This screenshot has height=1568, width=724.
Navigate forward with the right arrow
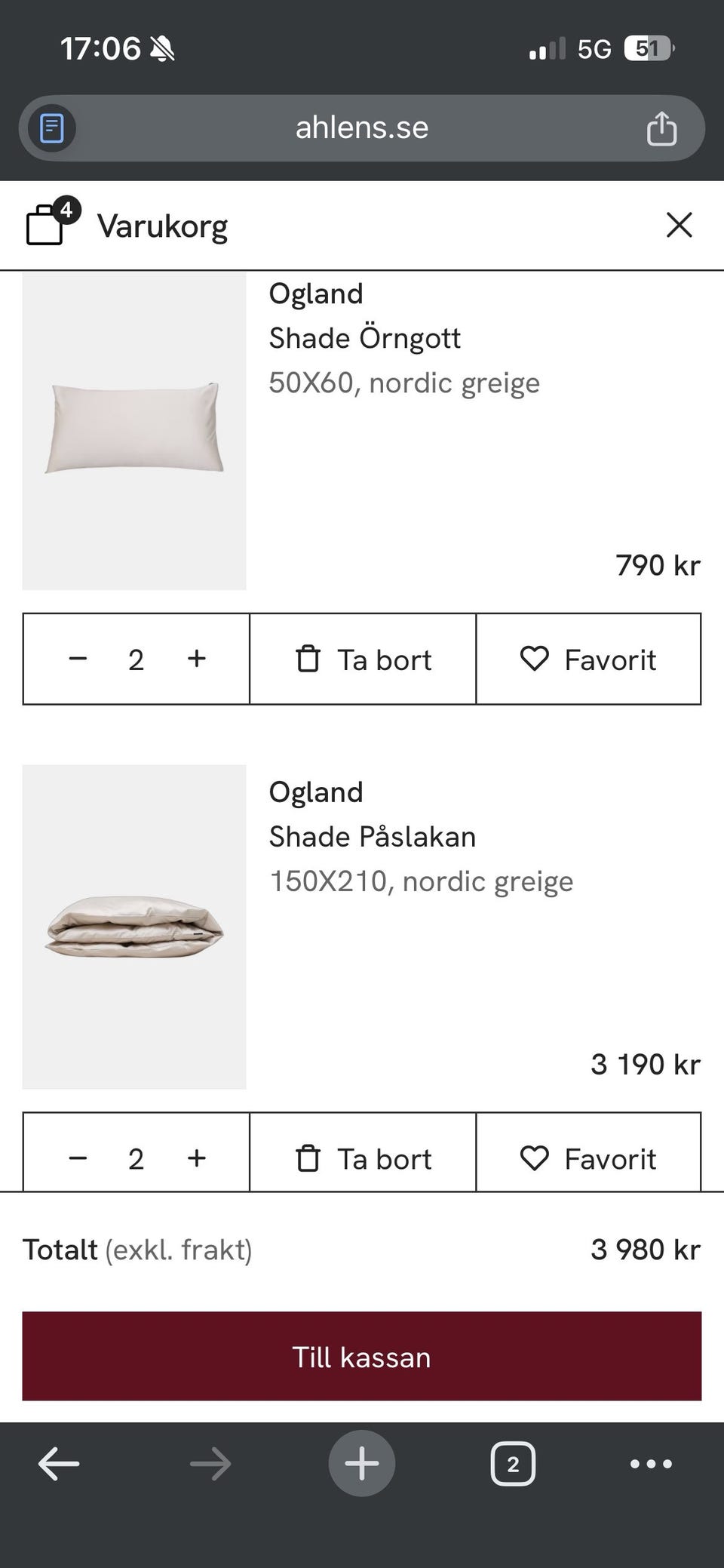pos(210,1462)
